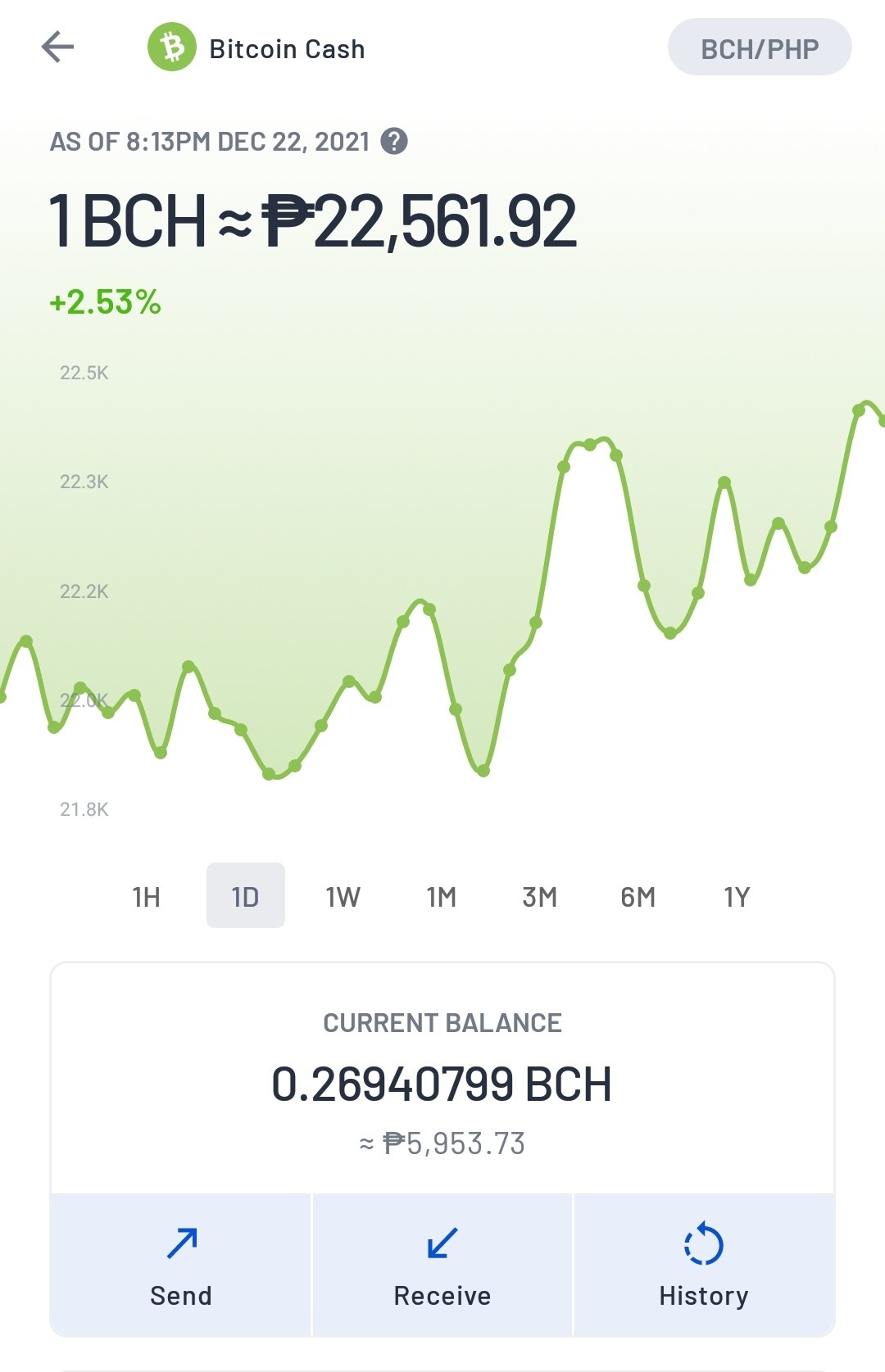885x1372 pixels.
Task: Choose the 6M time range
Action: click(x=638, y=895)
